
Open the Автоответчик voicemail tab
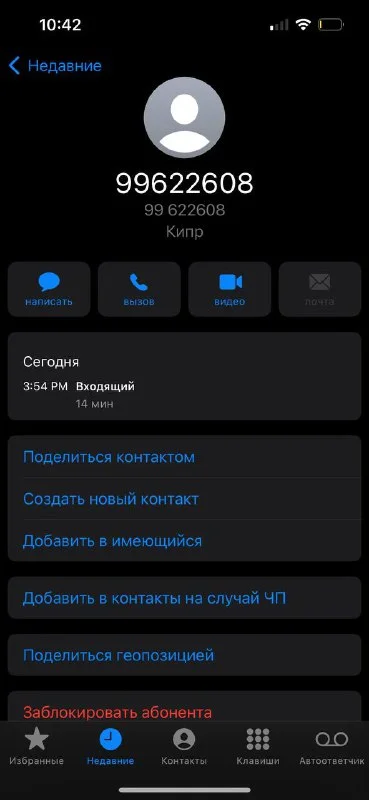tap(332, 746)
